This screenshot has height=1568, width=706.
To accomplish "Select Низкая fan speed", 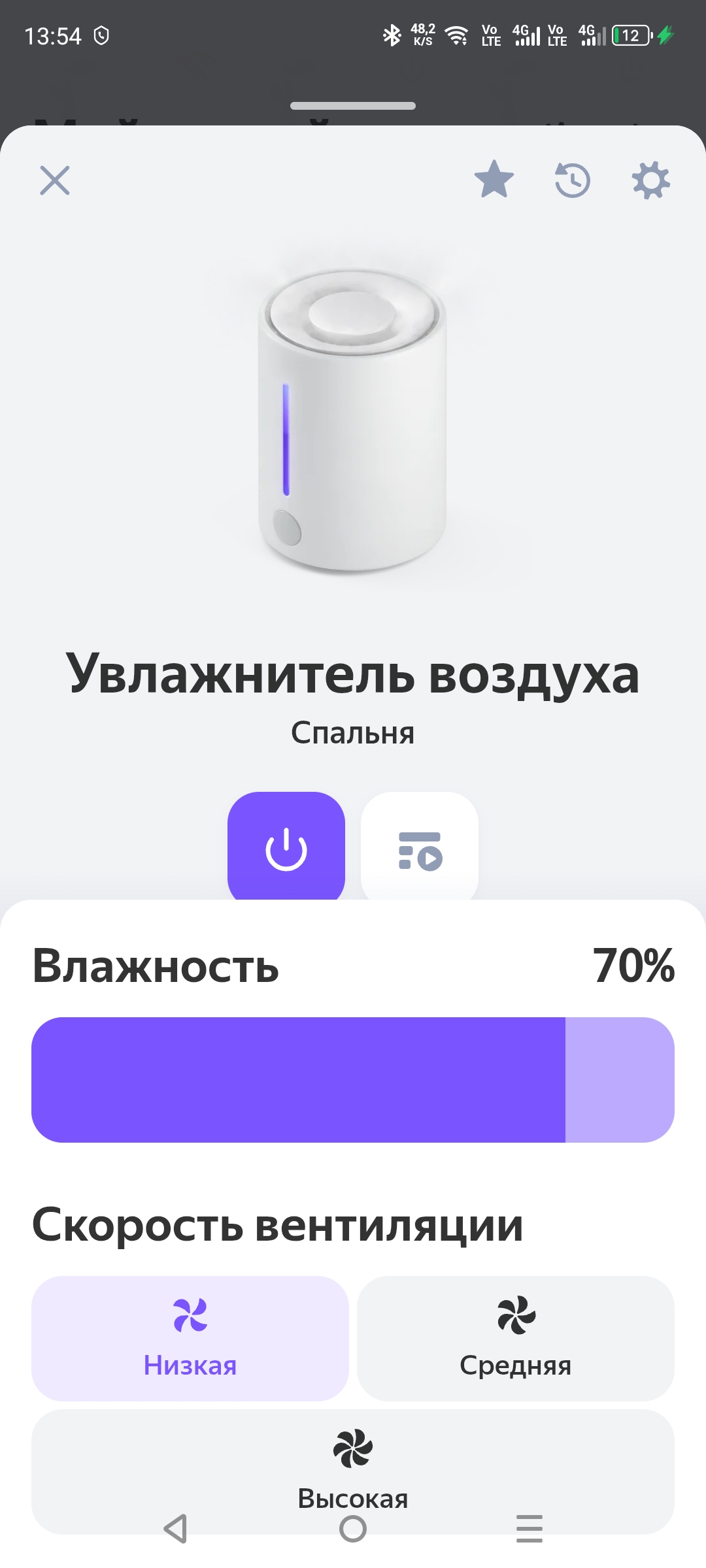I will (190, 1338).
